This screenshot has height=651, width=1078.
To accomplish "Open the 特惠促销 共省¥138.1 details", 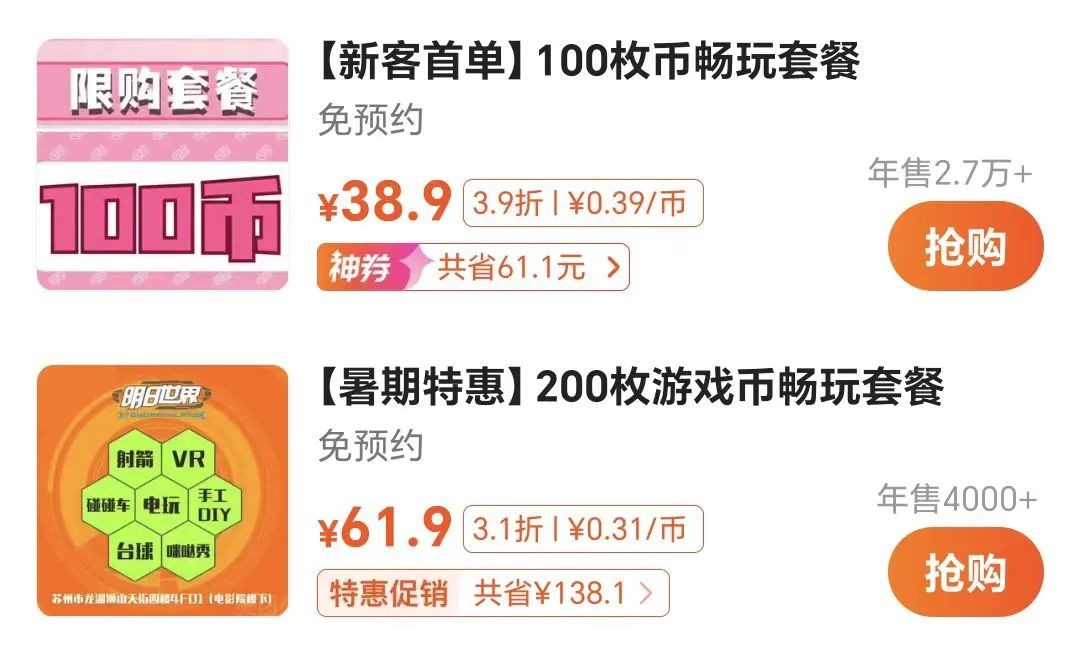I will coord(493,593).
